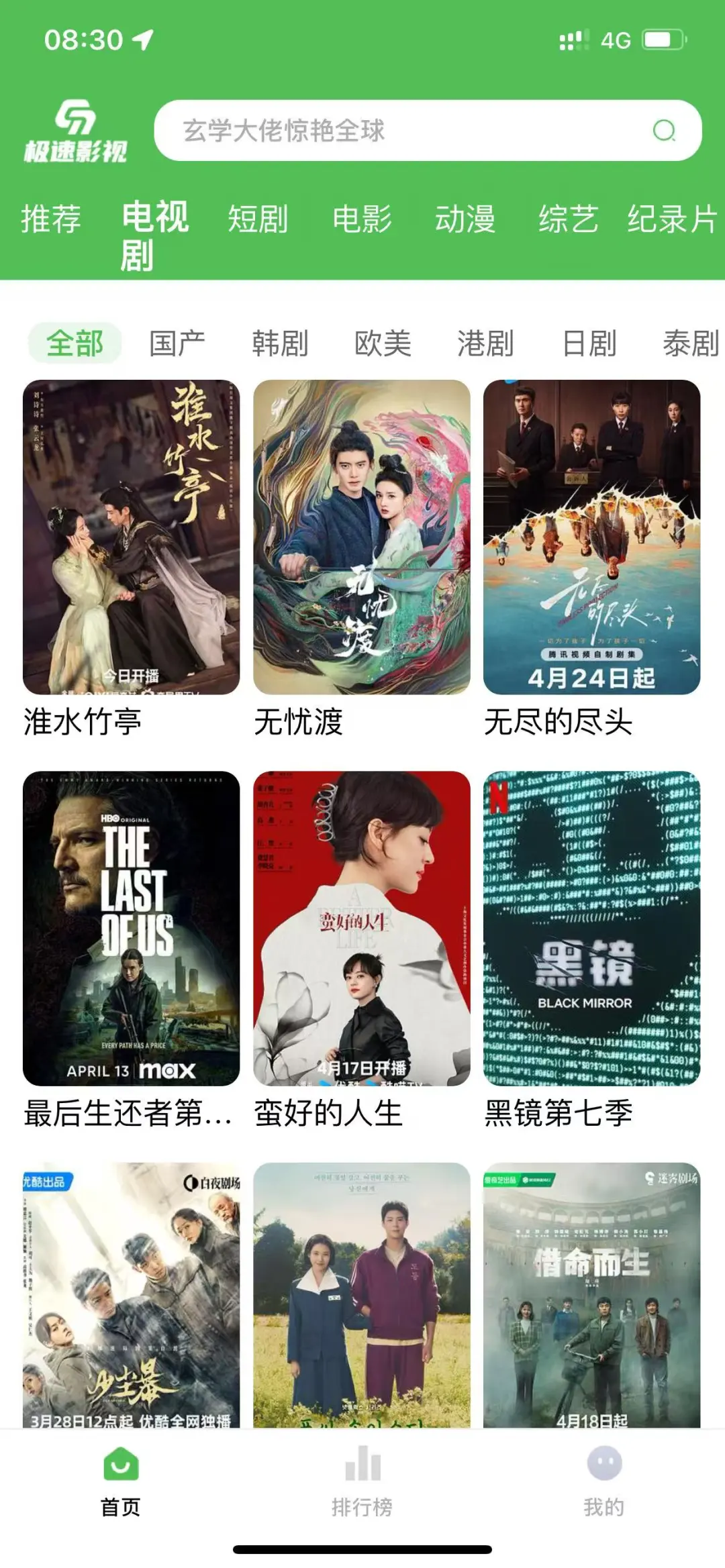Viewport: 725px width, 1568px height.
Task: Tap the search field with 玄学大佬惊艳全球
Action: click(403, 131)
